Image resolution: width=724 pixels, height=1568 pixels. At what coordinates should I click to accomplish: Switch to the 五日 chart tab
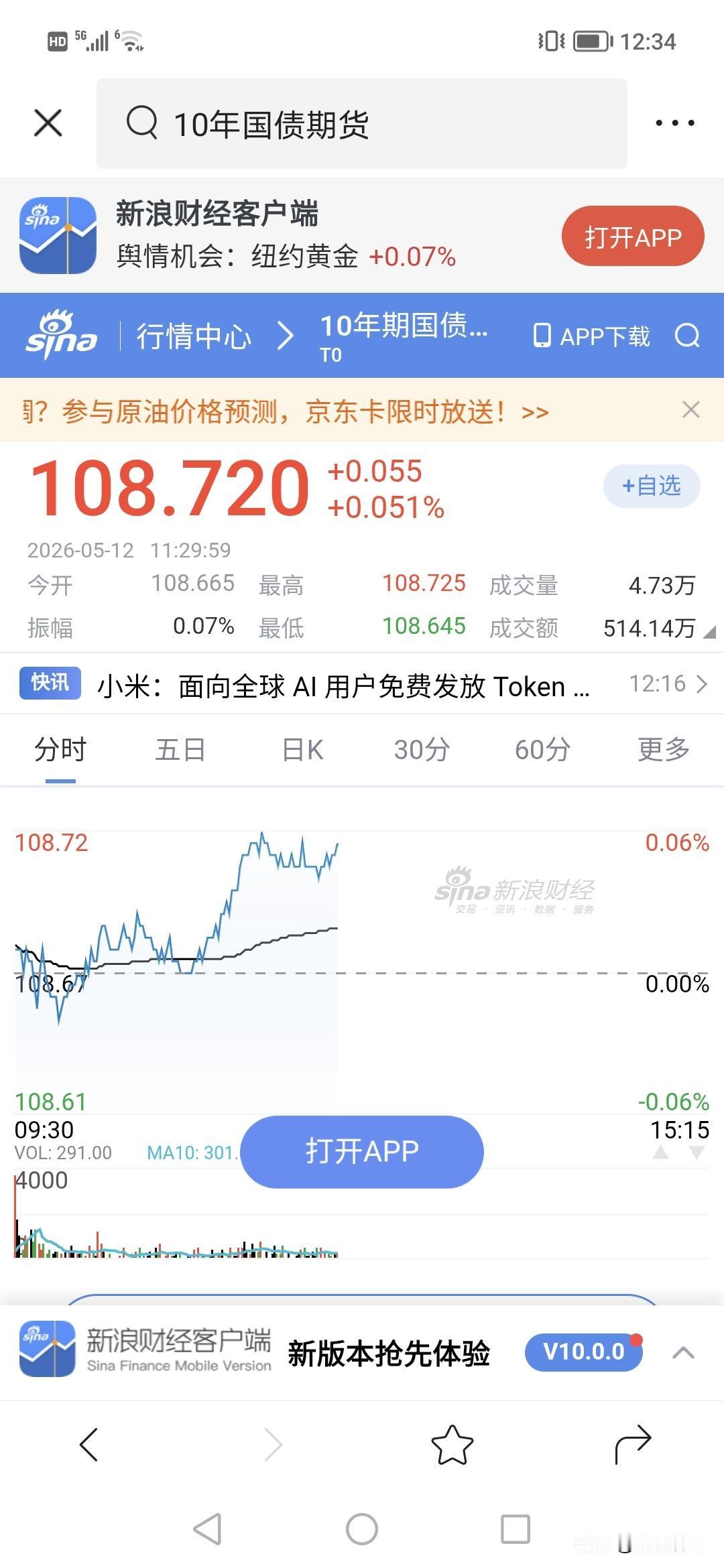[180, 749]
